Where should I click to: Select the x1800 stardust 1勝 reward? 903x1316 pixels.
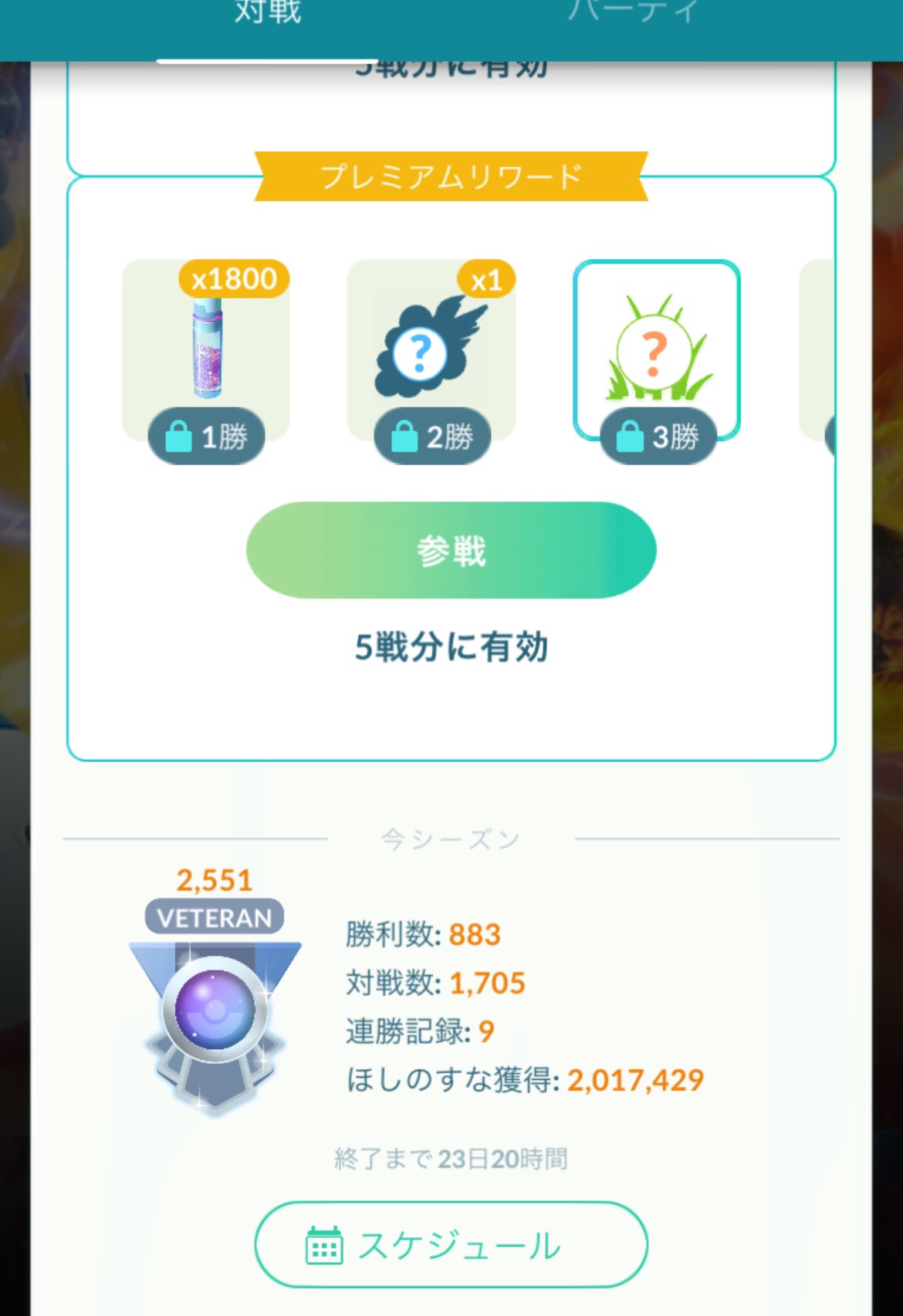point(206,351)
